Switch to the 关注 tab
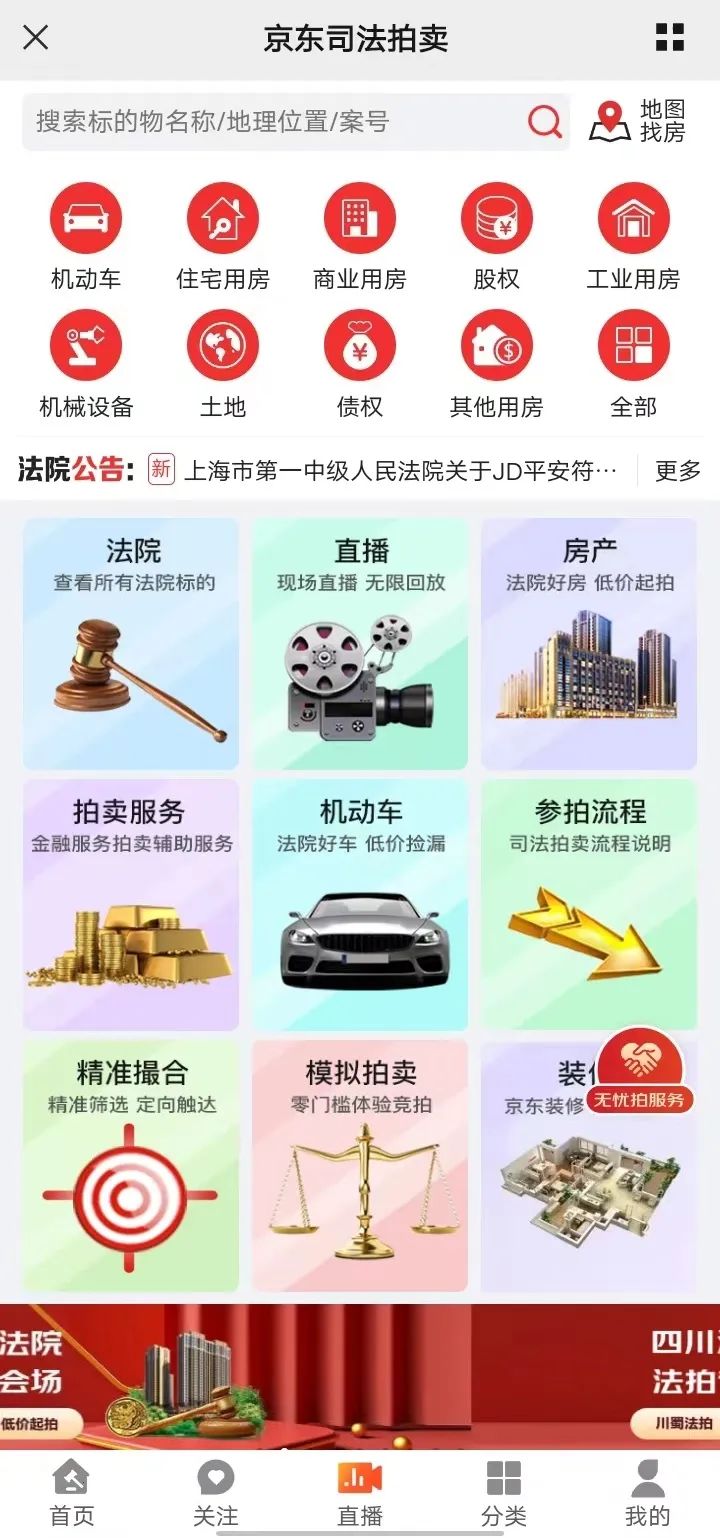Screen dimensions: 720x1538 tap(216, 1494)
